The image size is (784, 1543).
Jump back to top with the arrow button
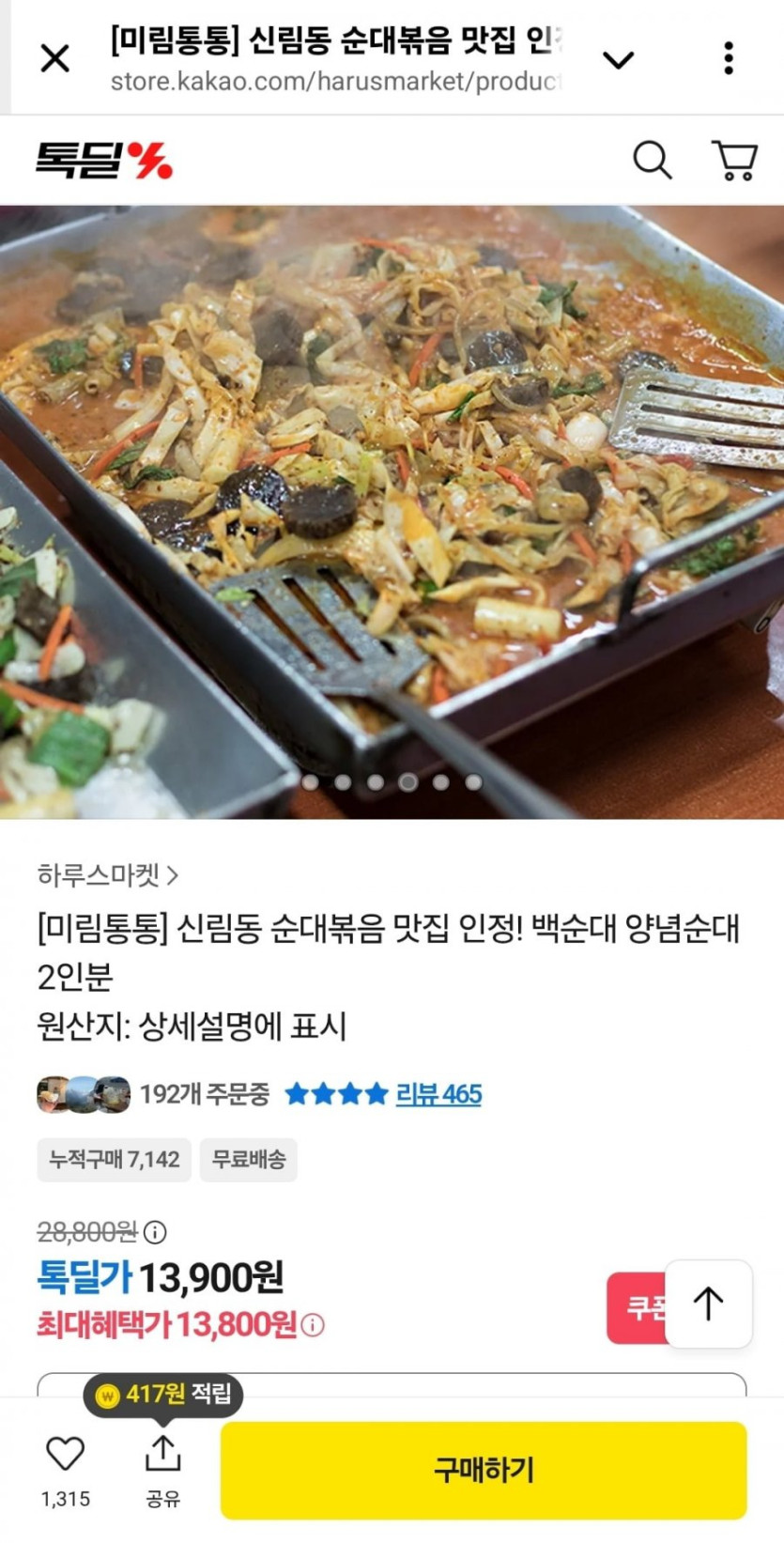pyautogui.click(x=708, y=1304)
